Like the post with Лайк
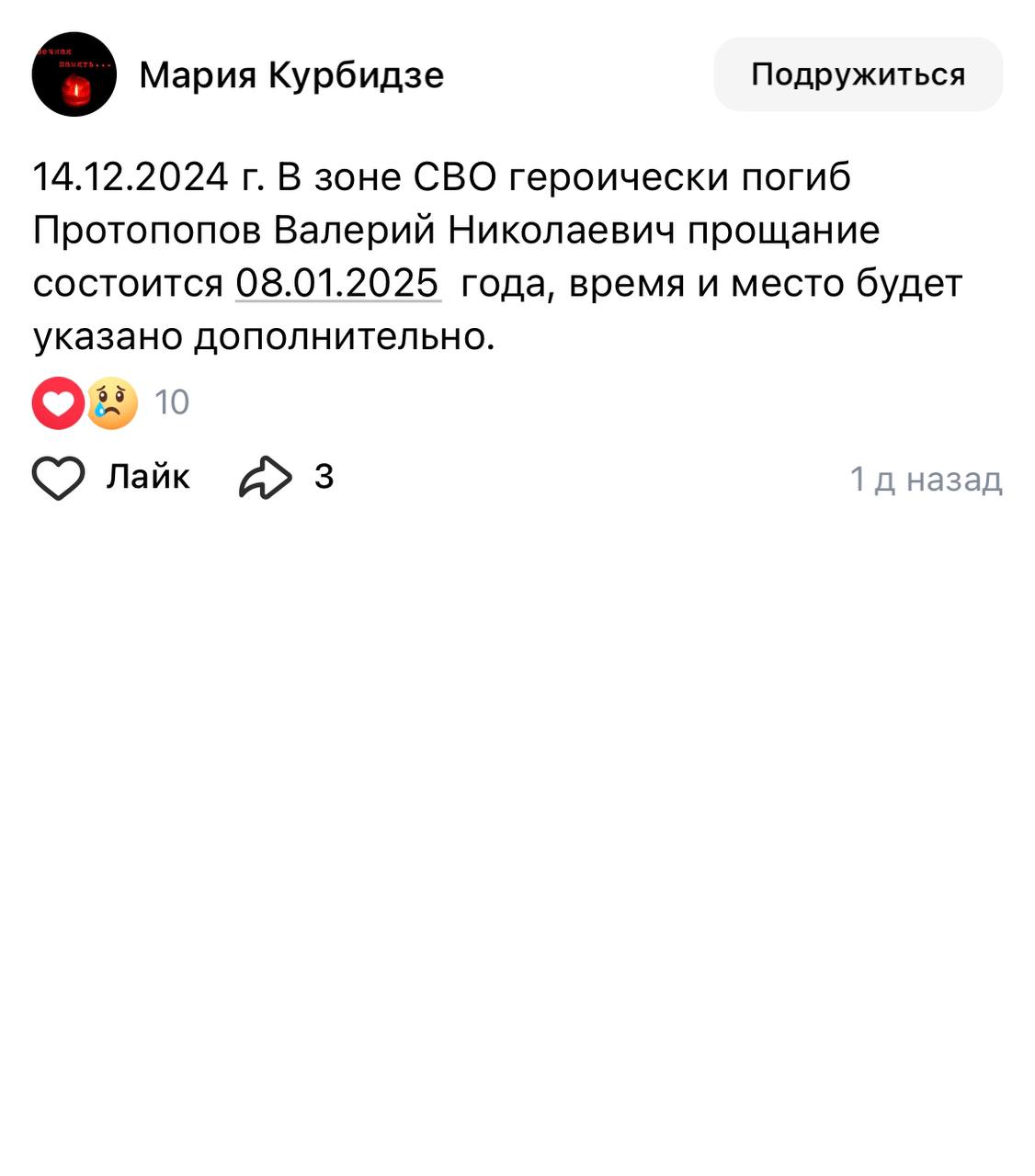Image resolution: width=1035 pixels, height=1176 pixels. 111,477
